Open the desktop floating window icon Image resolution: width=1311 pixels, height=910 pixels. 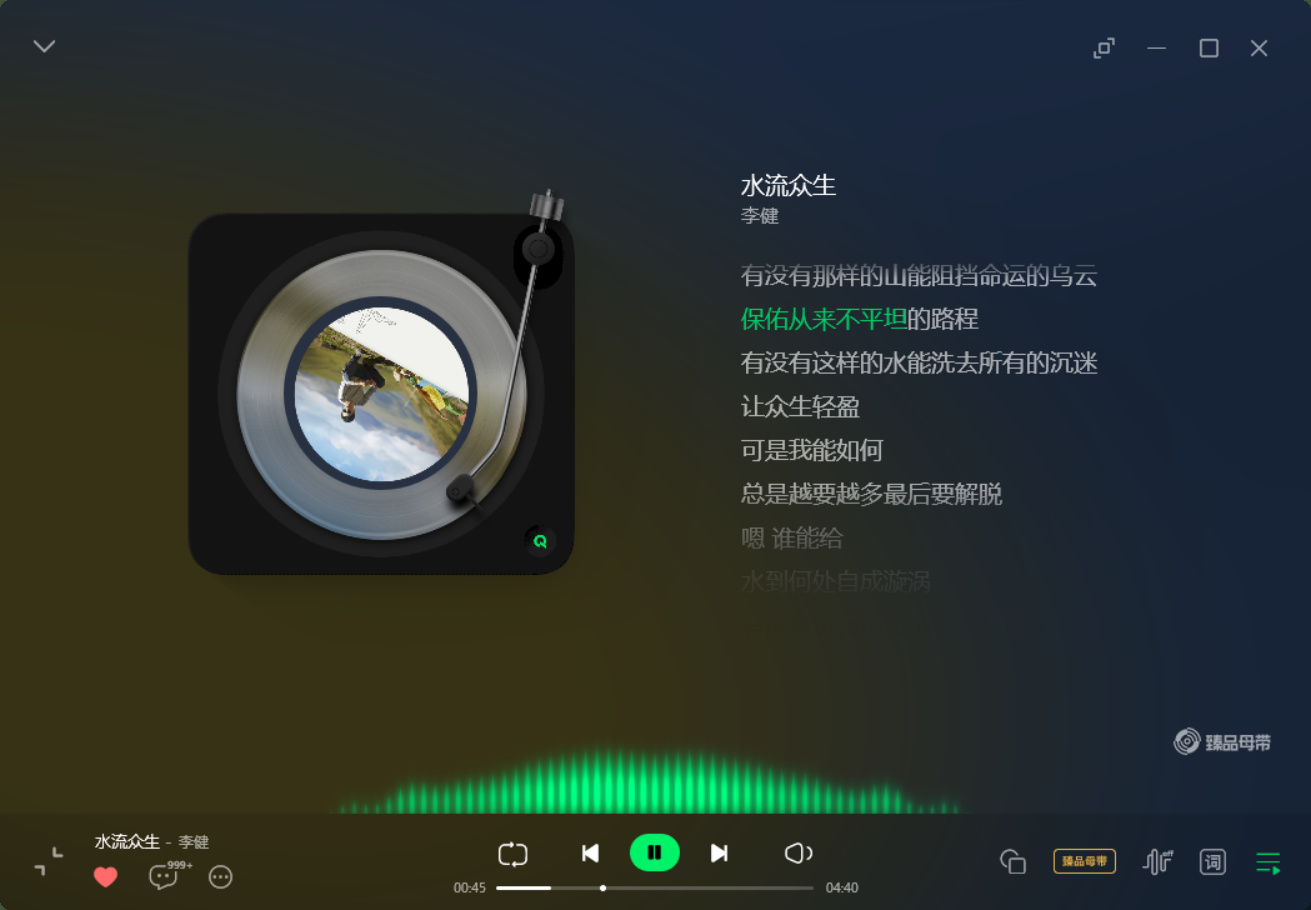[x=1013, y=861]
